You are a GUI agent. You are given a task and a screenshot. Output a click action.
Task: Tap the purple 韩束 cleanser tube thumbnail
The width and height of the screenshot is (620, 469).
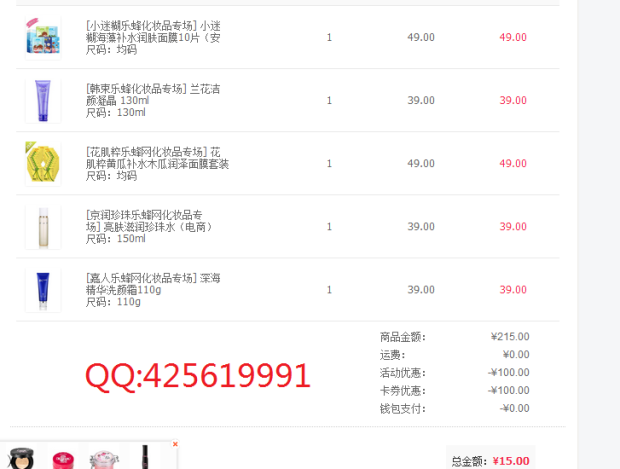(x=43, y=100)
